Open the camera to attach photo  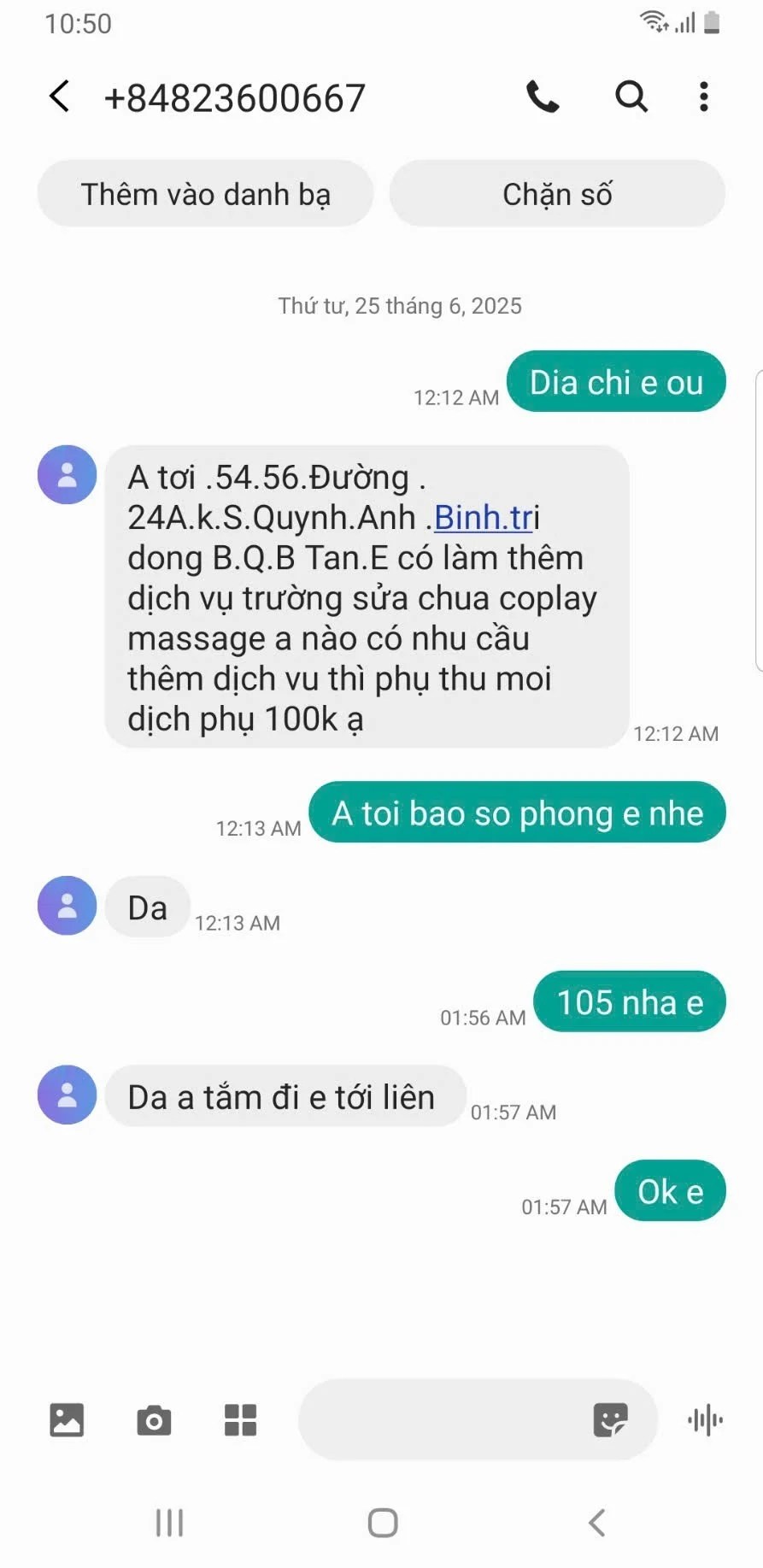click(154, 1420)
